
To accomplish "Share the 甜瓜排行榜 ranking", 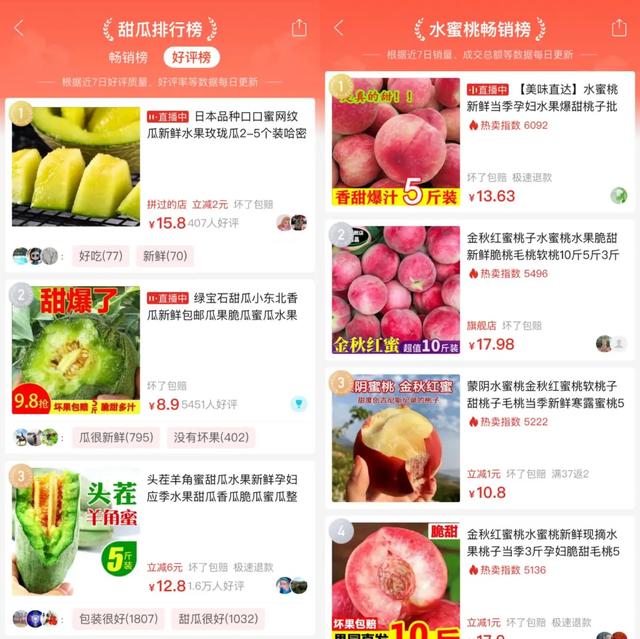I will (299, 28).
